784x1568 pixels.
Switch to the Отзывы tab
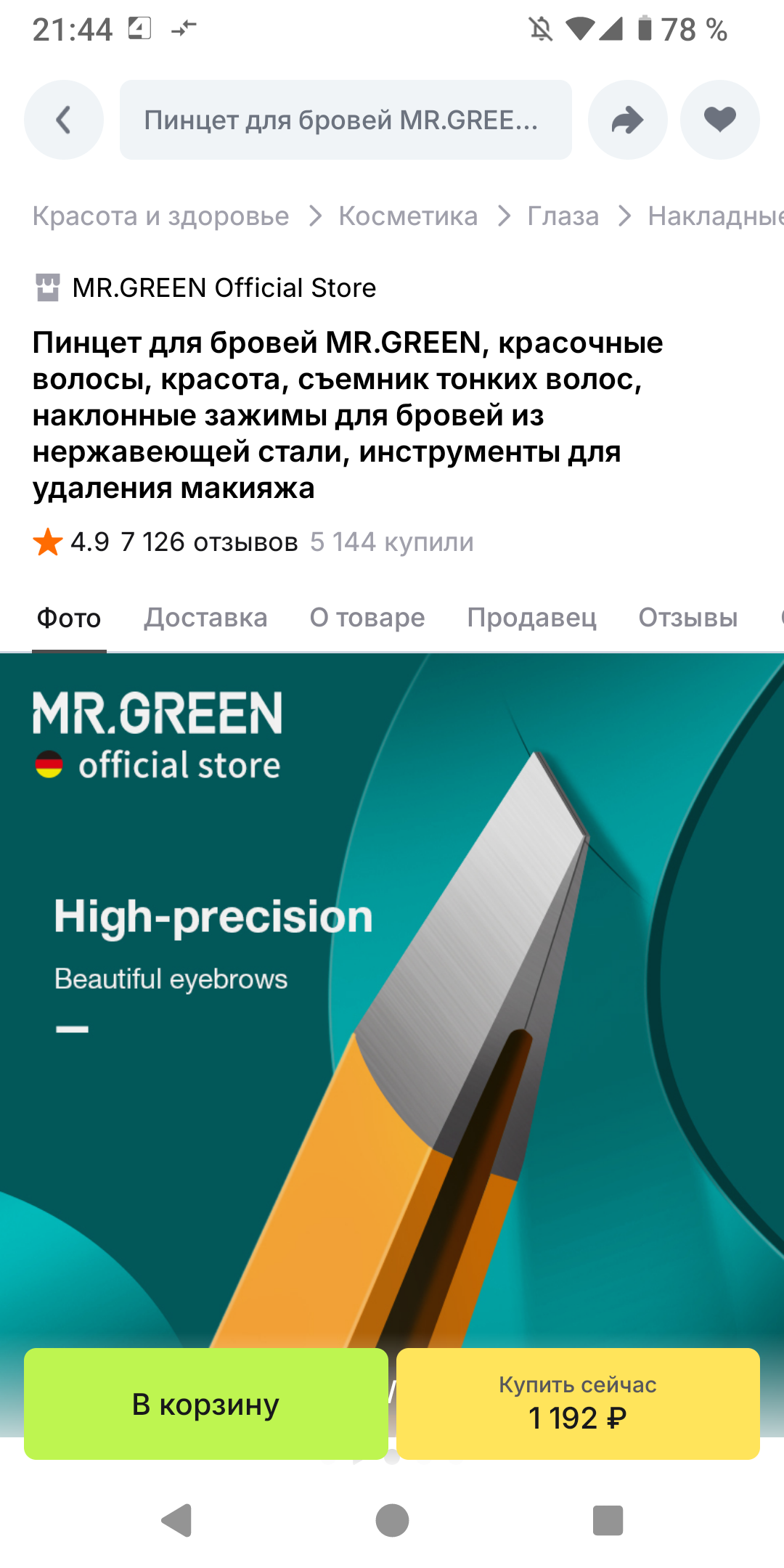point(688,618)
